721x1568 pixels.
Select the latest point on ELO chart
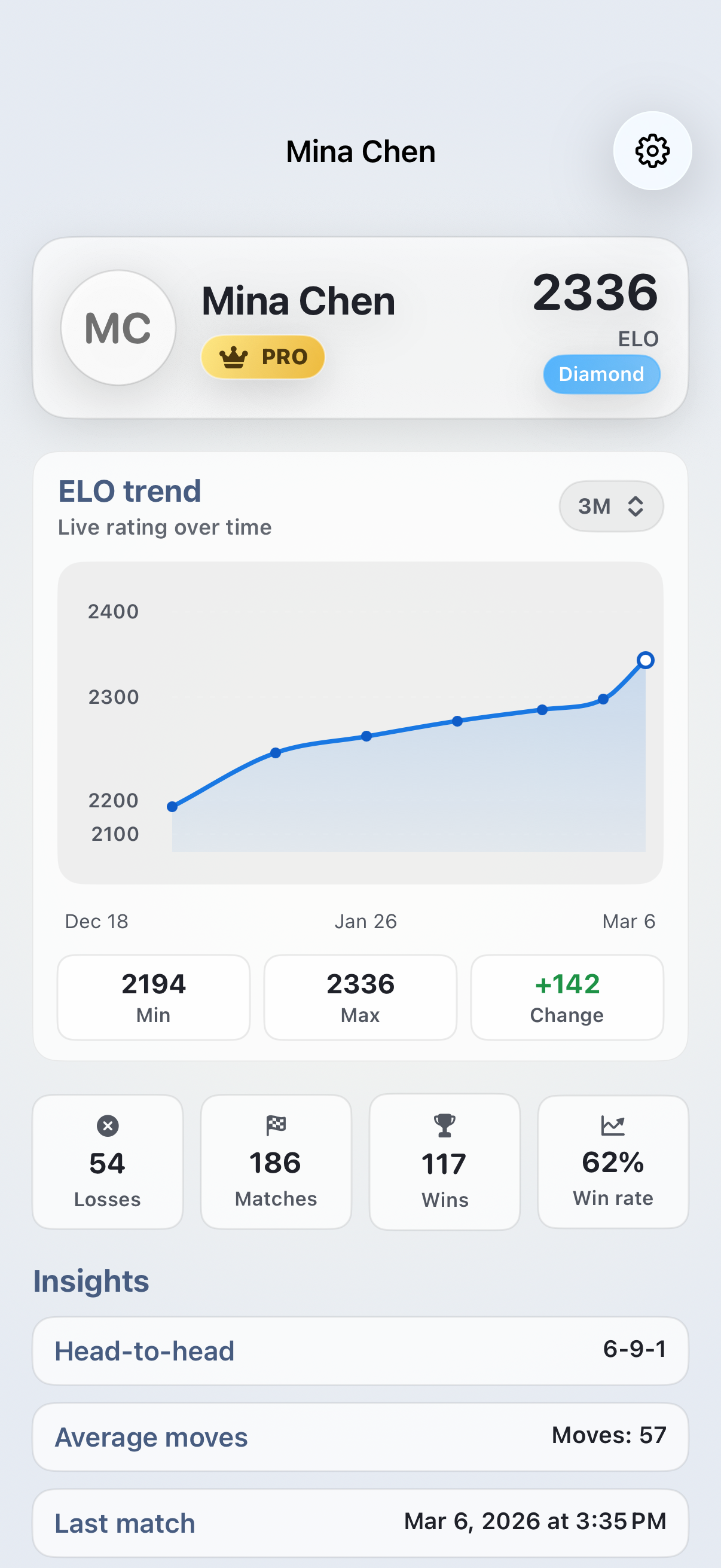click(x=646, y=660)
